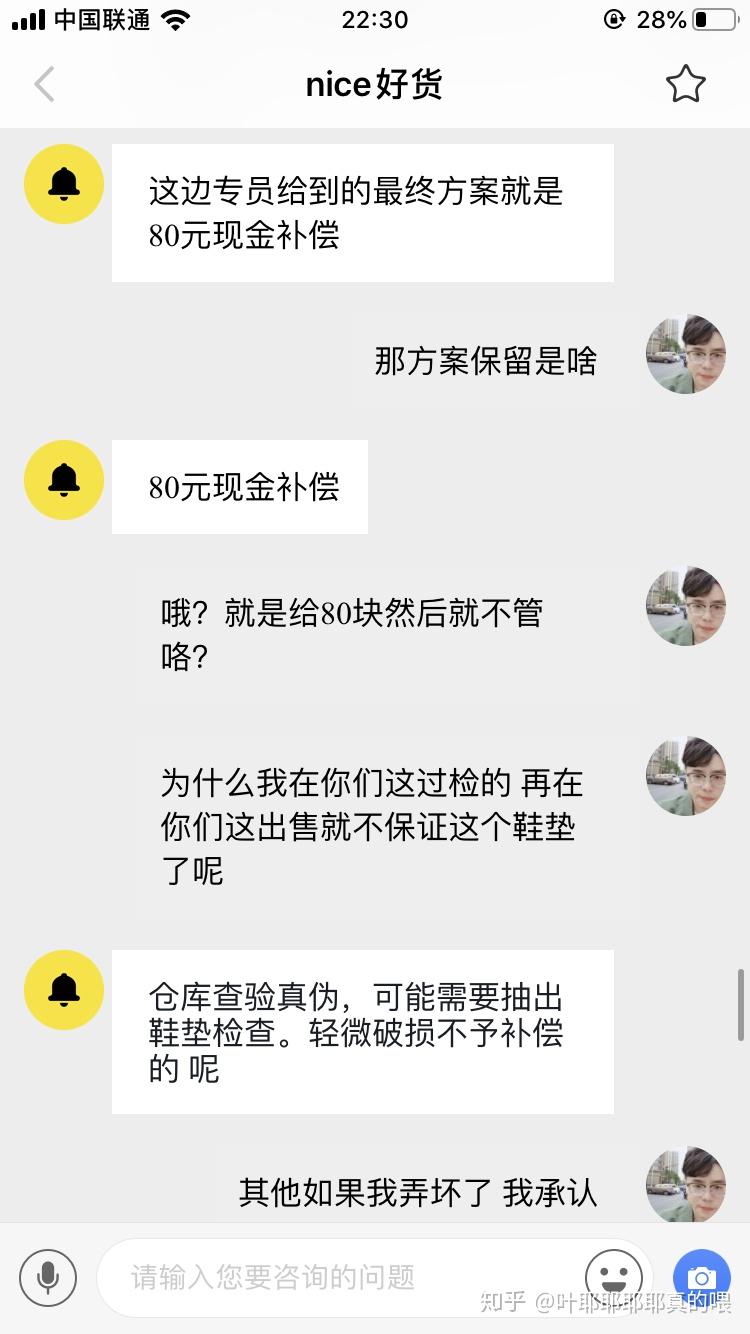Image resolution: width=750 pixels, height=1334 pixels.
Task: Focus the message input field
Action: click(340, 1277)
